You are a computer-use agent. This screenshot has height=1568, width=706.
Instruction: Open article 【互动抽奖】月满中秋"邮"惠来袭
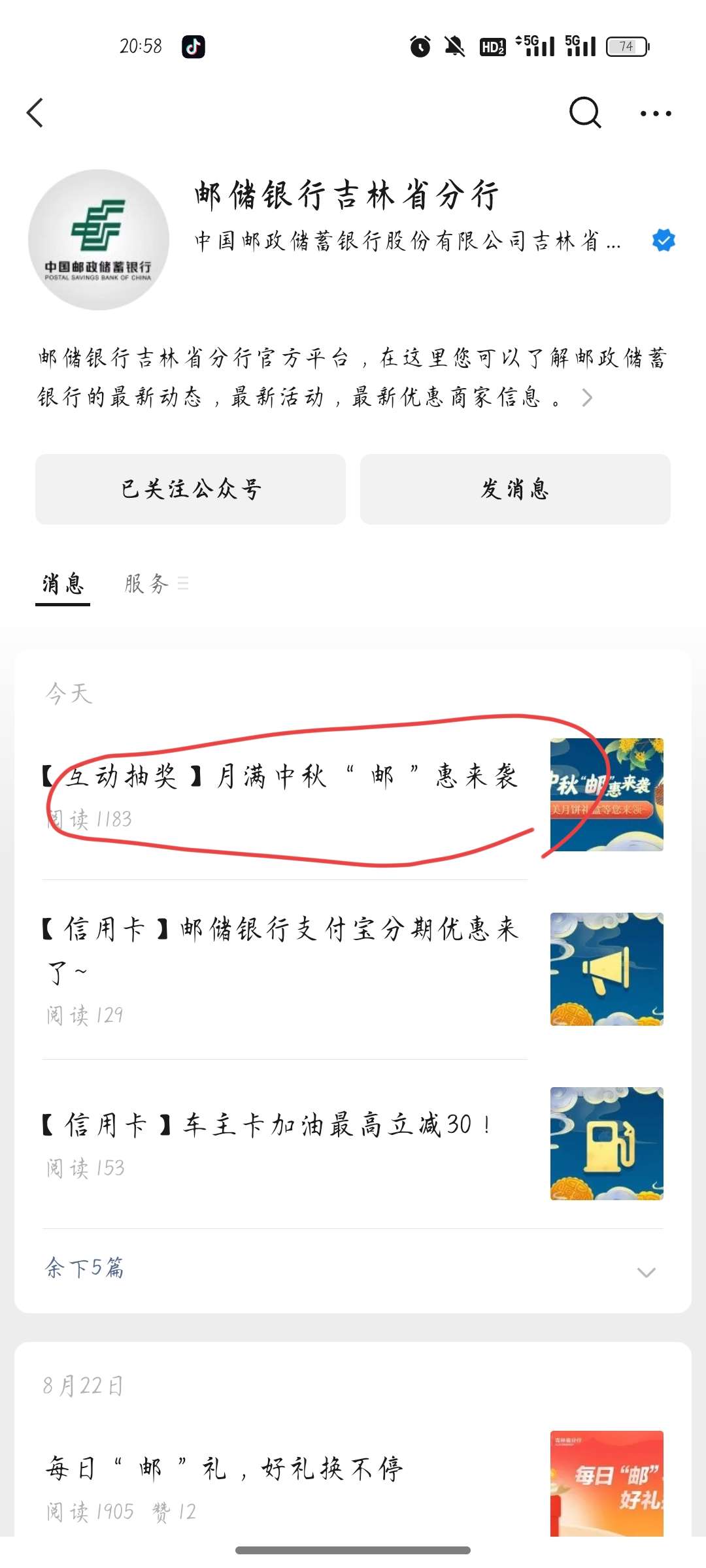point(281,777)
